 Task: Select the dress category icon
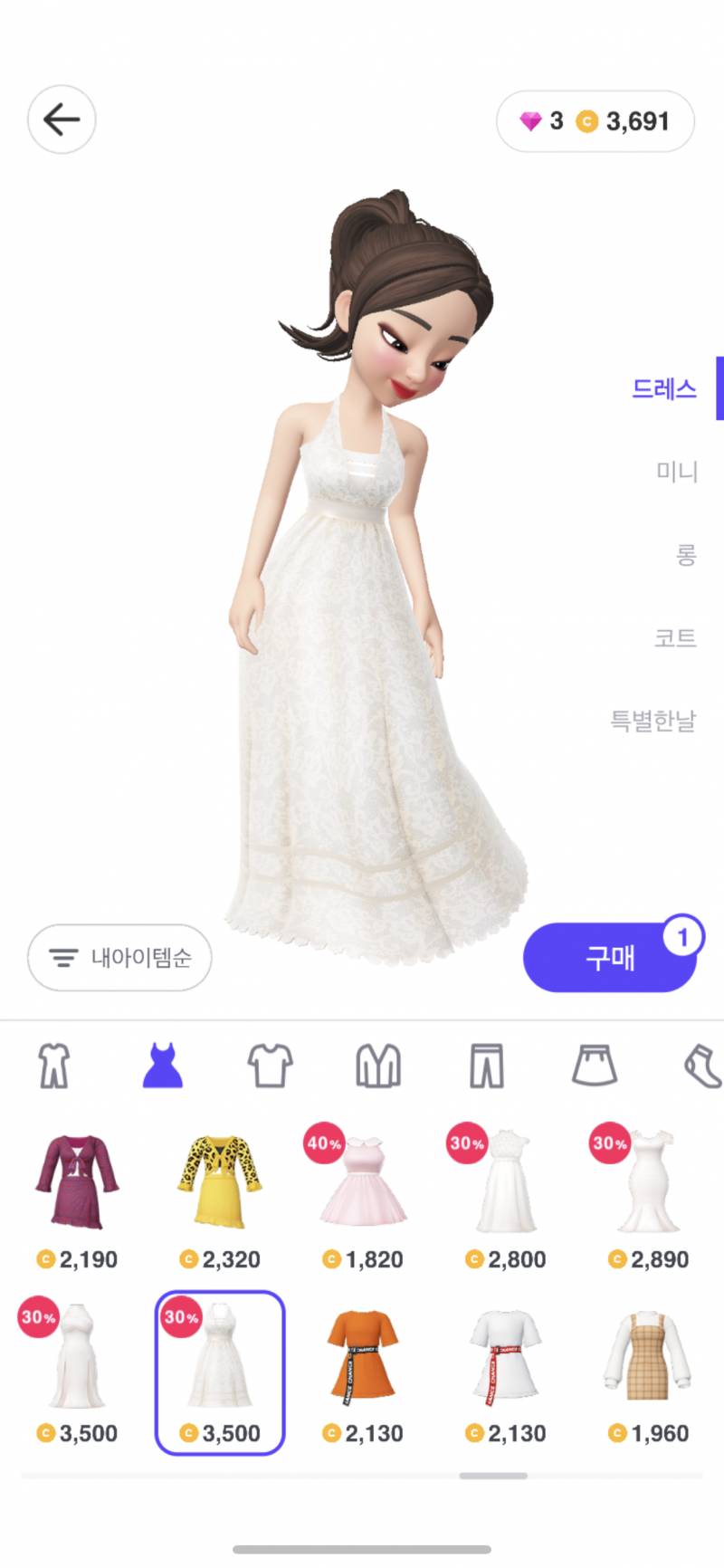[161, 1066]
